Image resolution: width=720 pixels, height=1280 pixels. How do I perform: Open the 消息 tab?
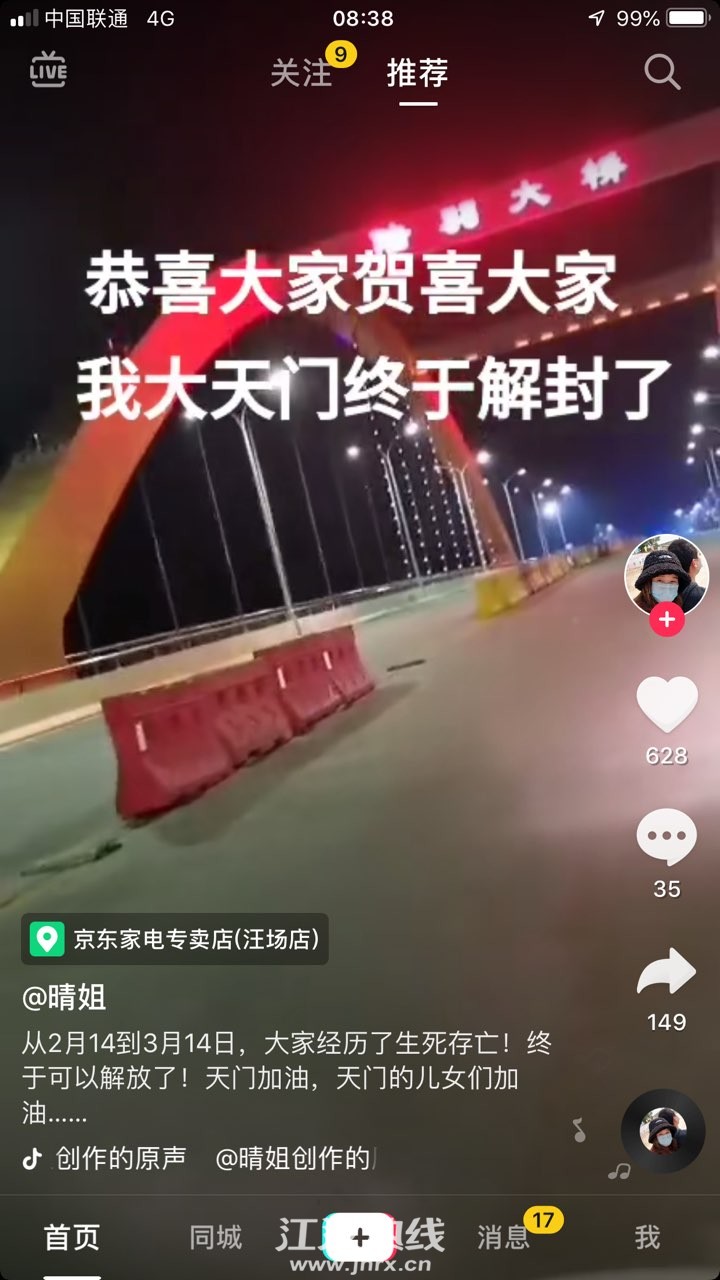click(503, 1237)
